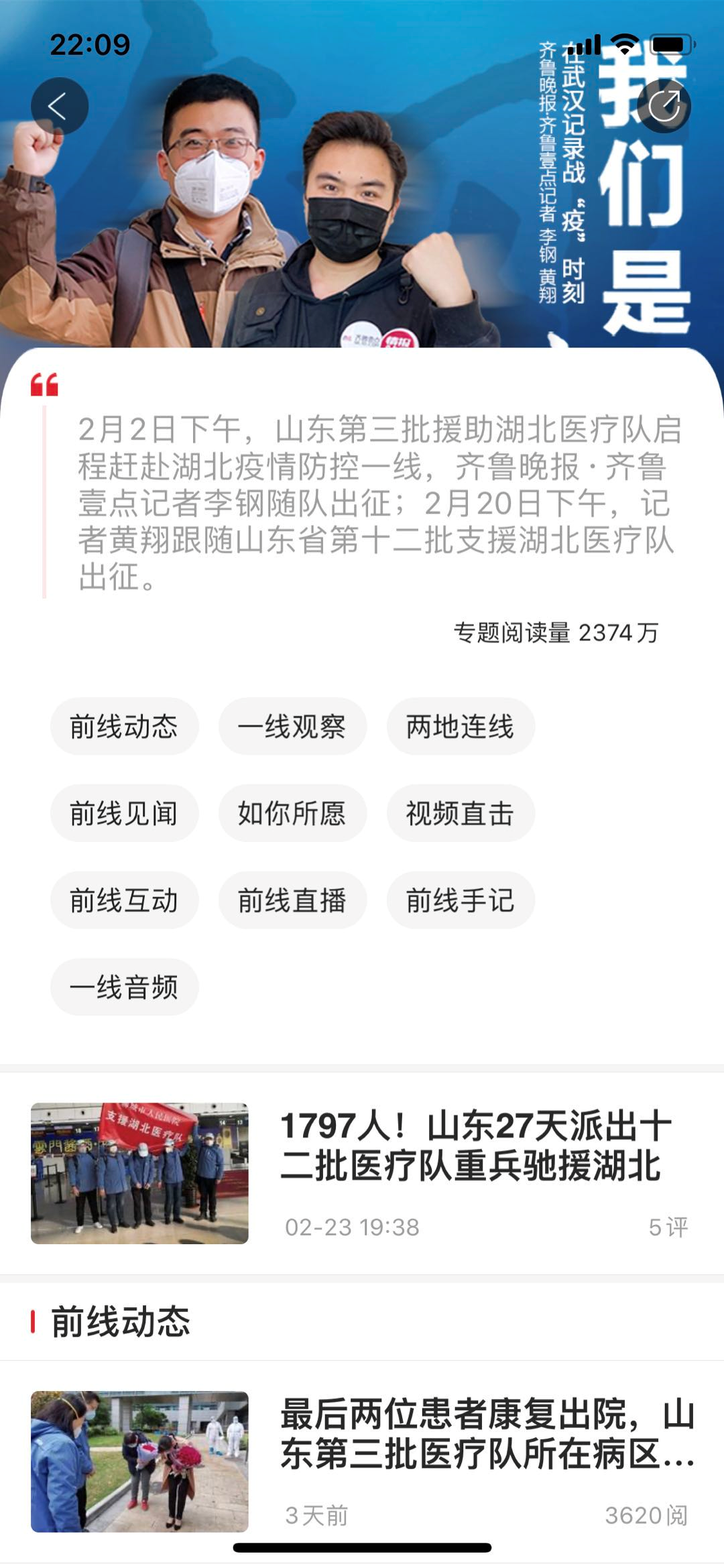The image size is (724, 1568).
Task: Select the 如你所愿 chip
Action: 292,813
